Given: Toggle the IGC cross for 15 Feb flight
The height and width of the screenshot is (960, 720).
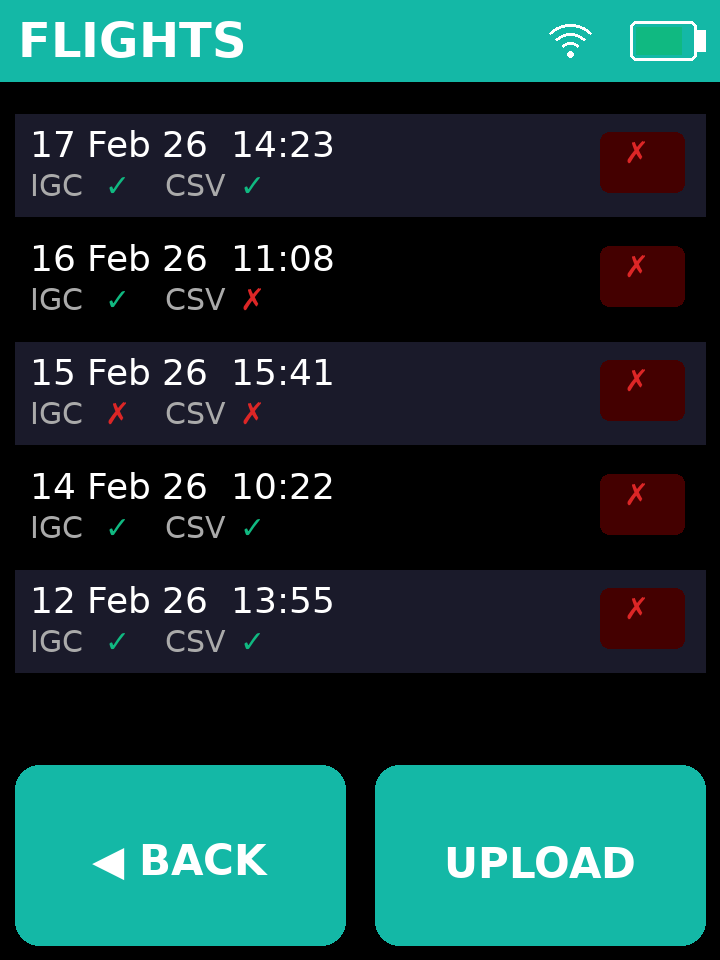Looking at the screenshot, I should click(x=118, y=413).
